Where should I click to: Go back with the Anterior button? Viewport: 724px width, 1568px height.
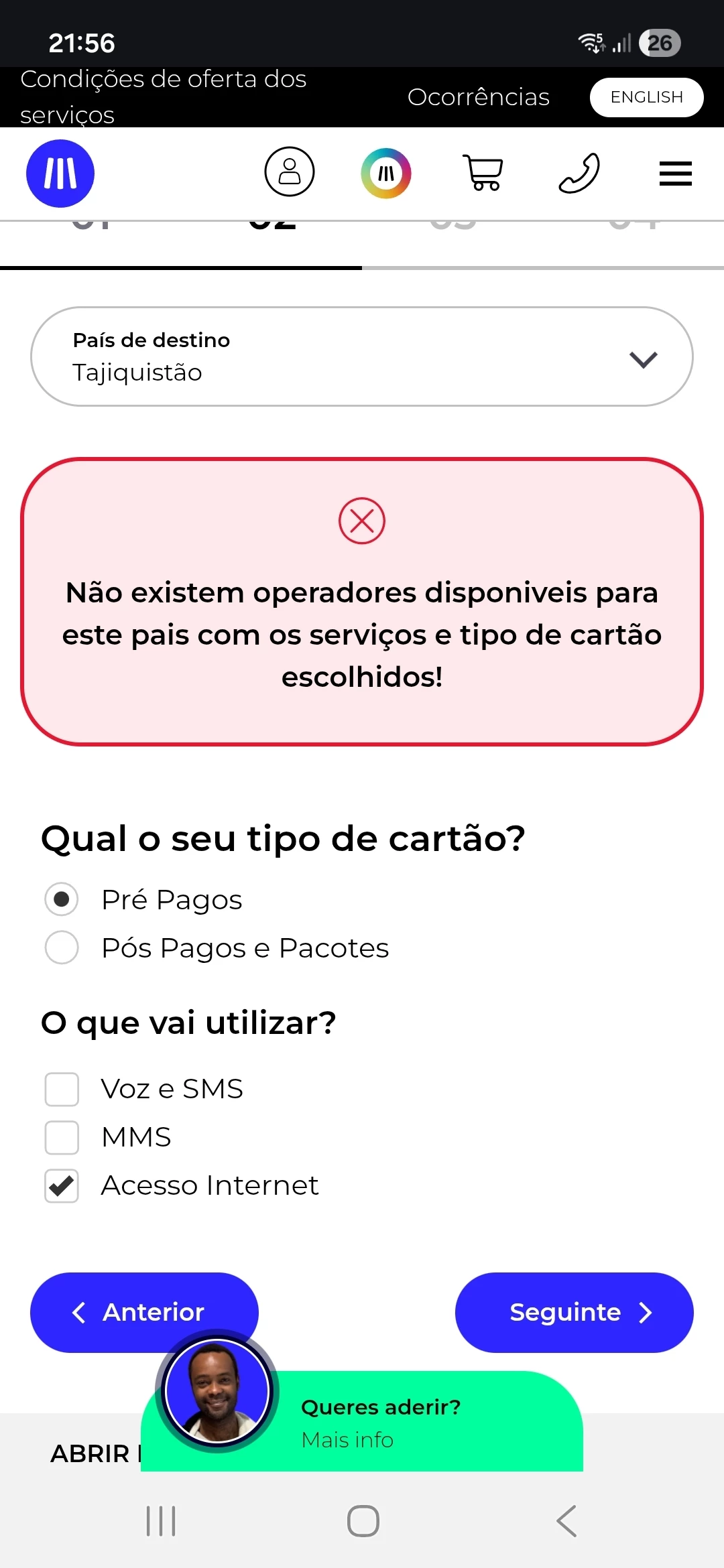click(x=143, y=1312)
